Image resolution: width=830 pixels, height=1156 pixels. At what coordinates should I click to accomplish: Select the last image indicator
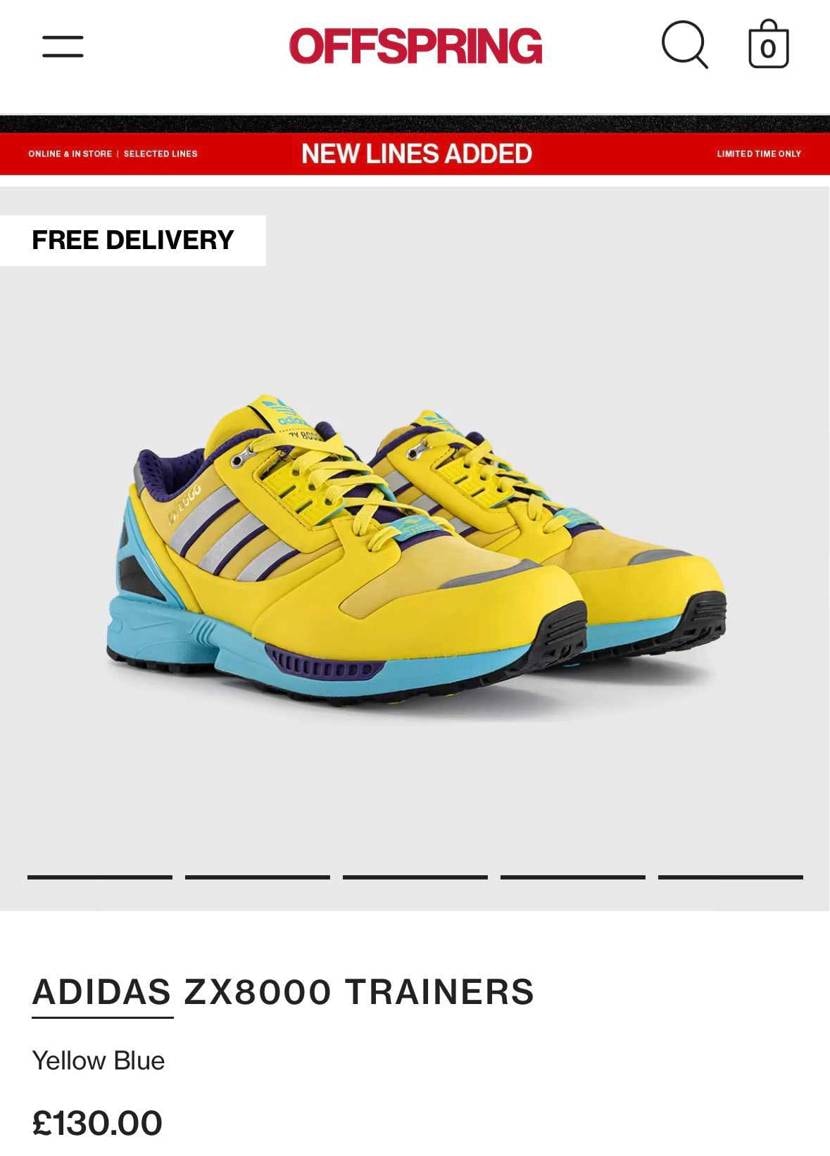pos(730,877)
